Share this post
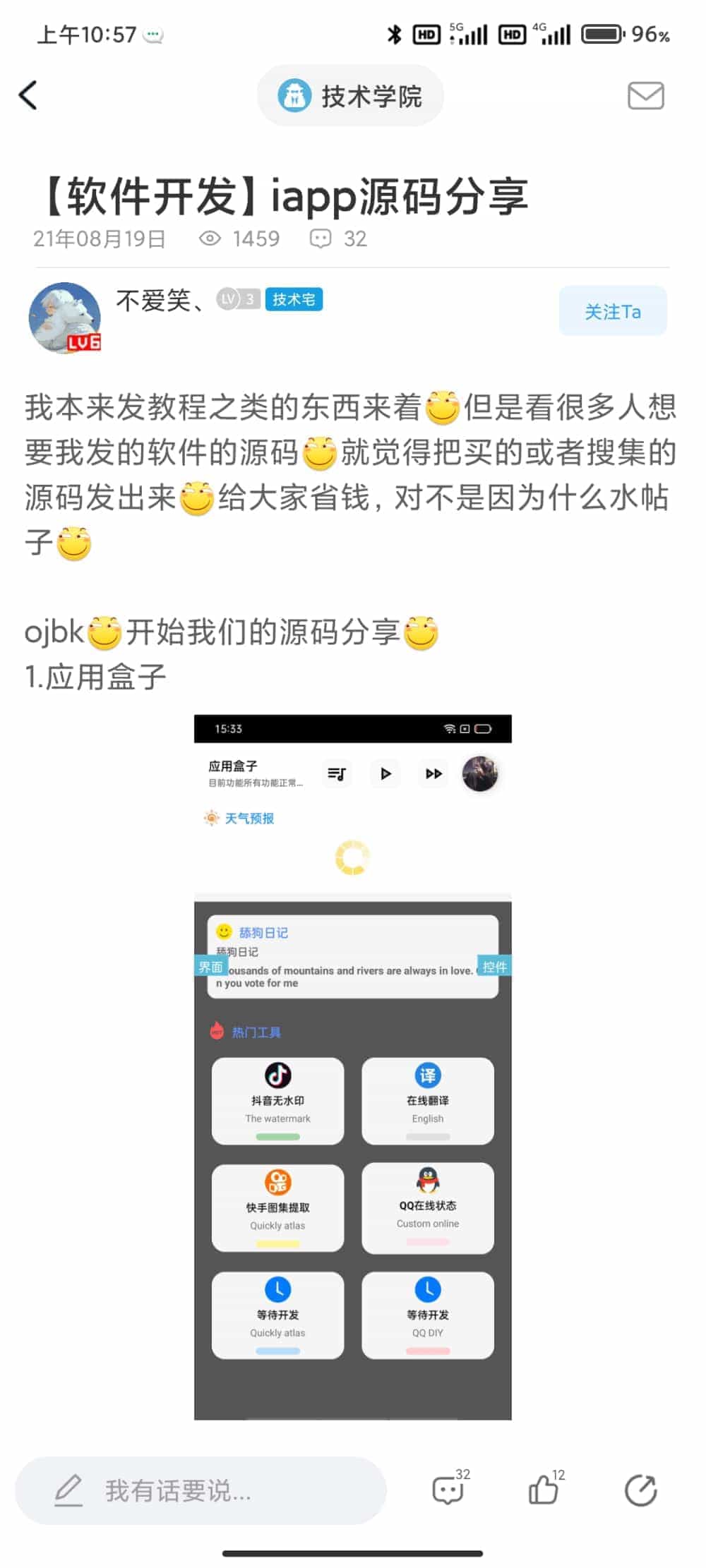 (640, 1490)
